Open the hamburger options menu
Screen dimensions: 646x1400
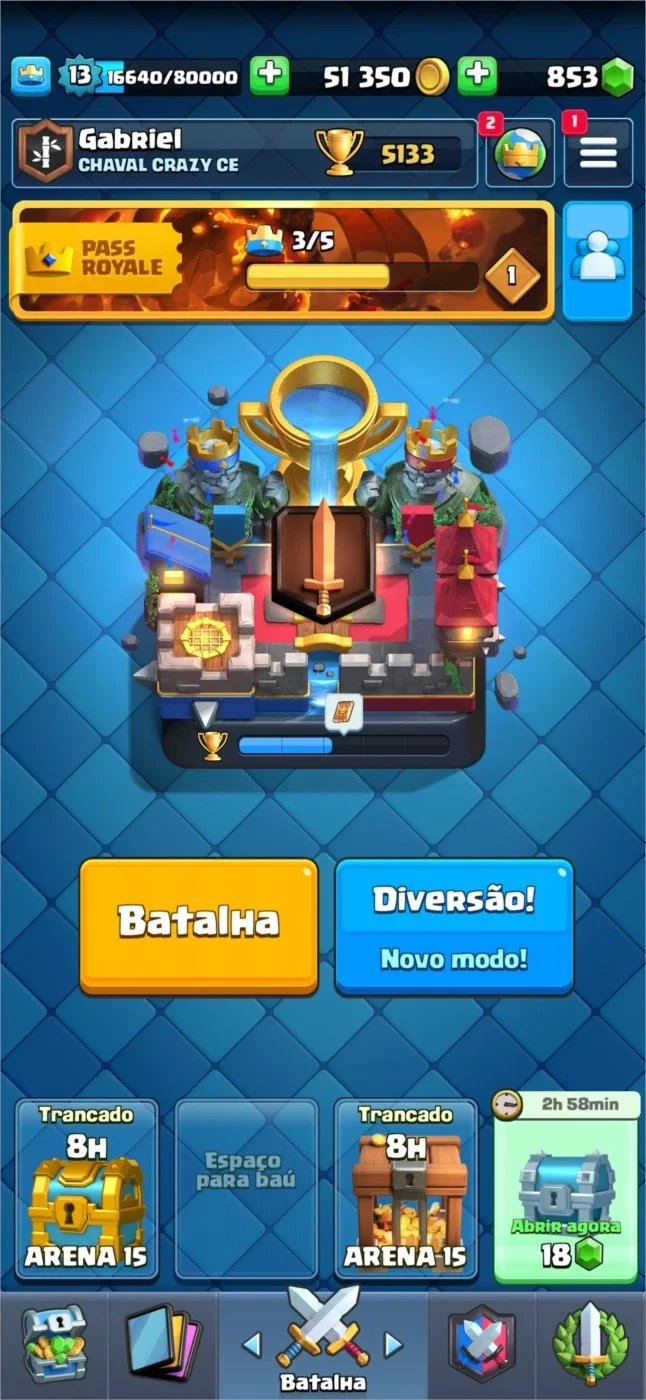click(x=598, y=153)
